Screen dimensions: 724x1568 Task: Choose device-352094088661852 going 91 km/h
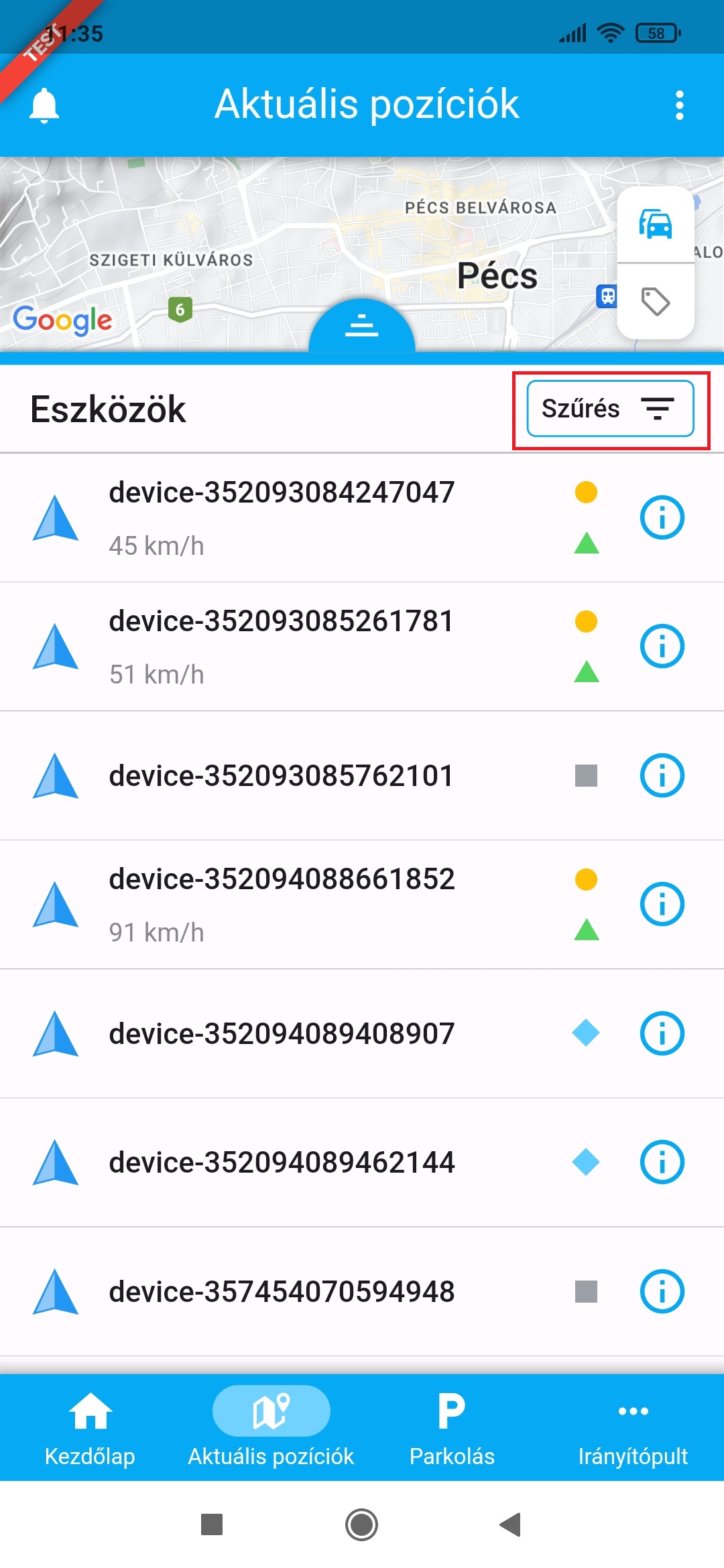click(x=282, y=904)
